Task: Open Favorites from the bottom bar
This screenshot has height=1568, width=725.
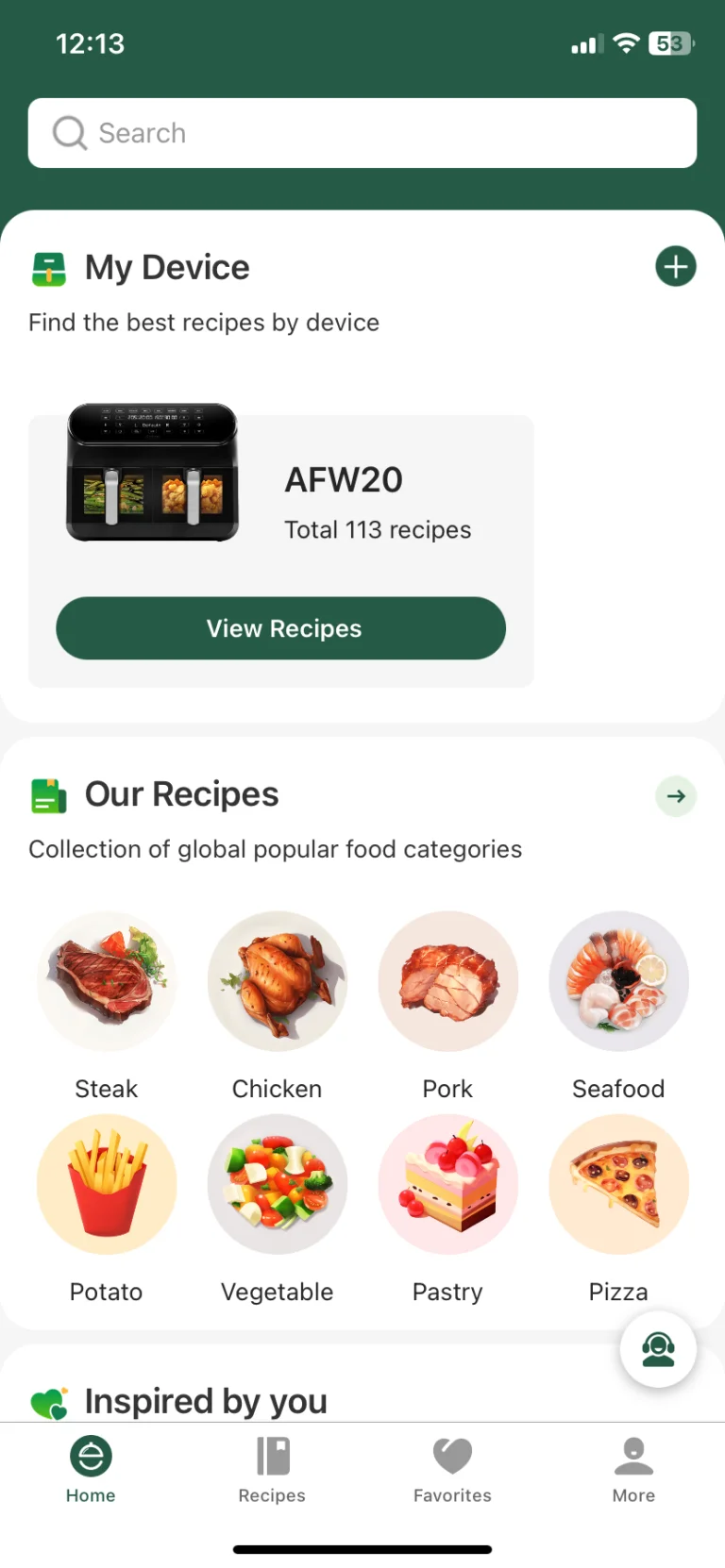Action: [452, 1456]
